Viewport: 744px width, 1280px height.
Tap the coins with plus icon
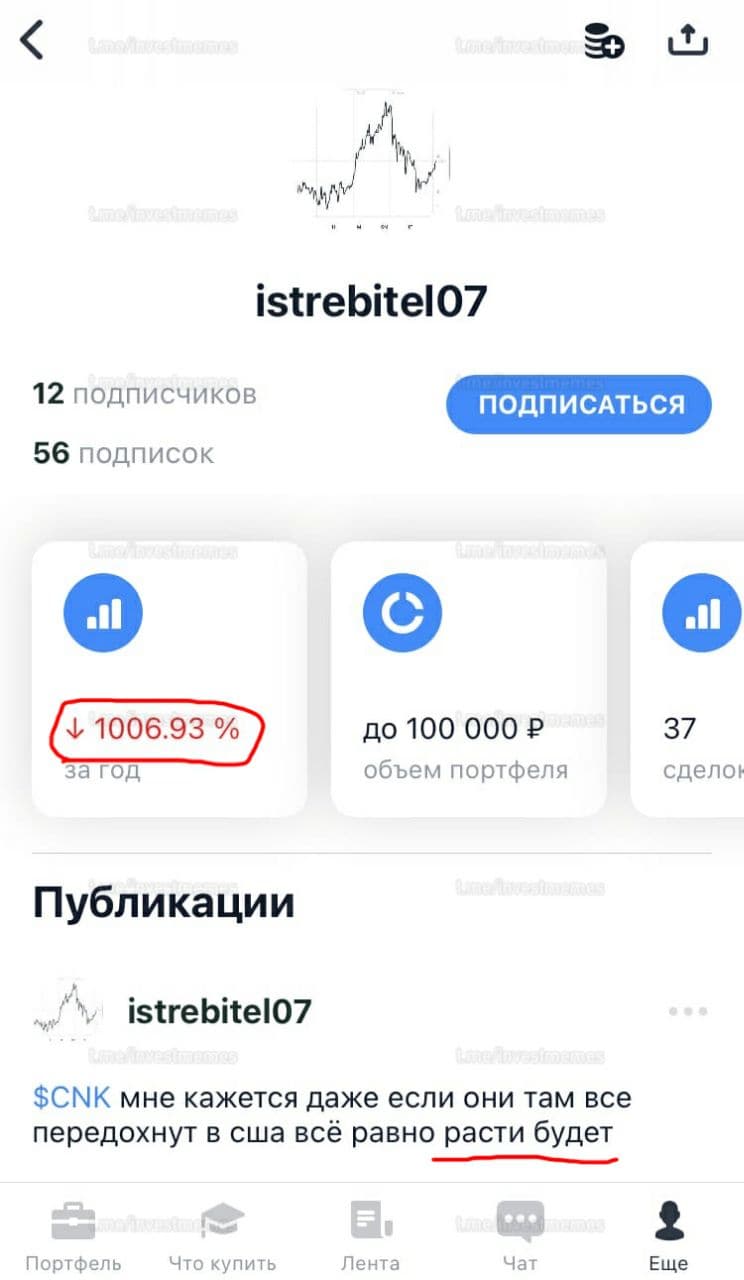603,42
